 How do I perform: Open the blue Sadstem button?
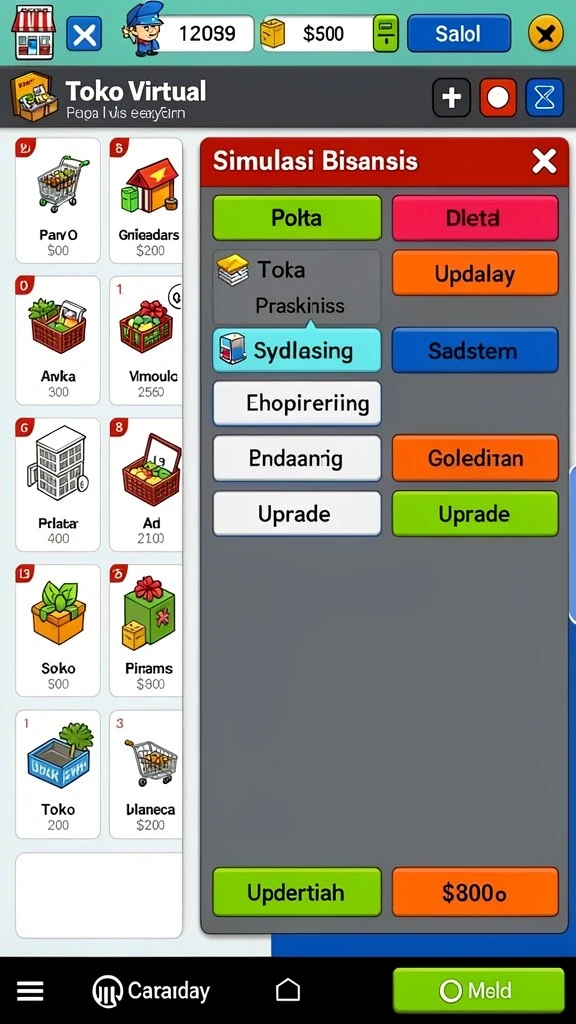[x=475, y=350]
